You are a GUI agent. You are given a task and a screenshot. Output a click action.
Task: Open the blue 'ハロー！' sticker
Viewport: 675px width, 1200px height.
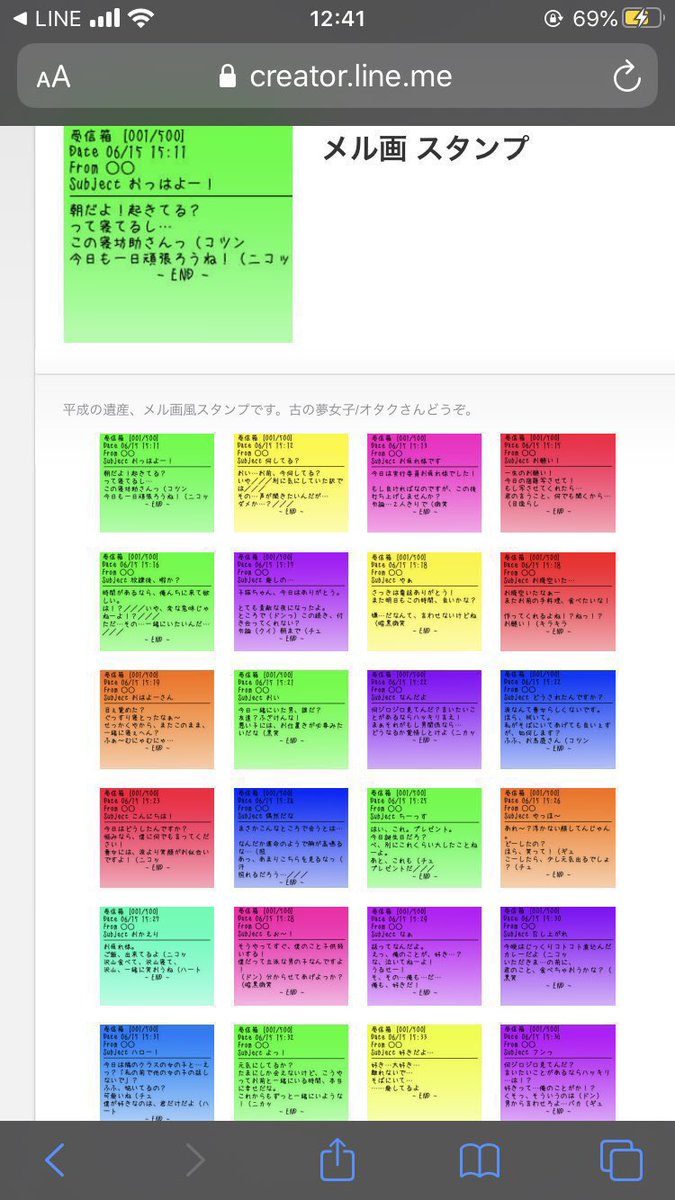(x=157, y=1070)
